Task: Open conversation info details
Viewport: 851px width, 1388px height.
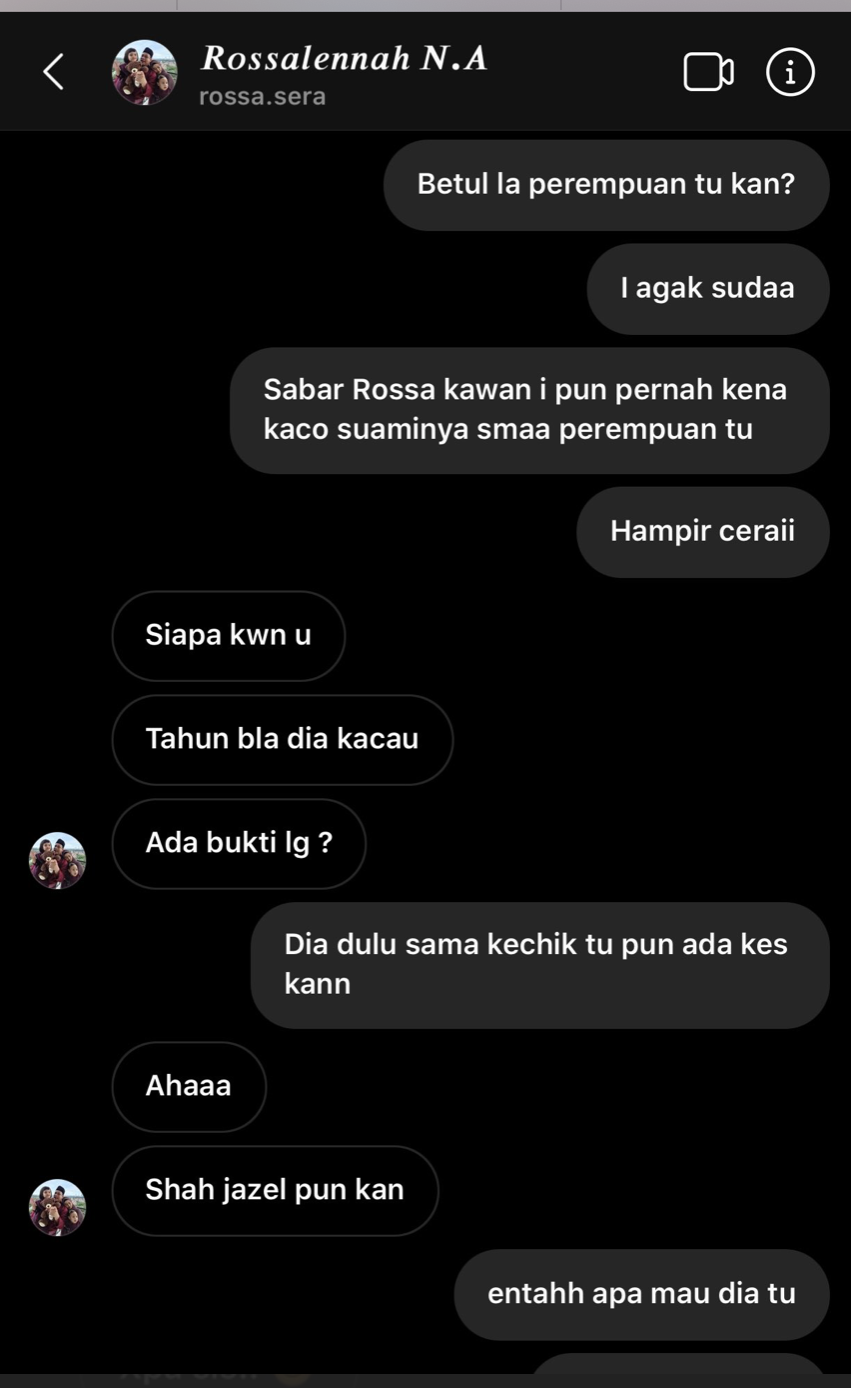Action: 790,73
